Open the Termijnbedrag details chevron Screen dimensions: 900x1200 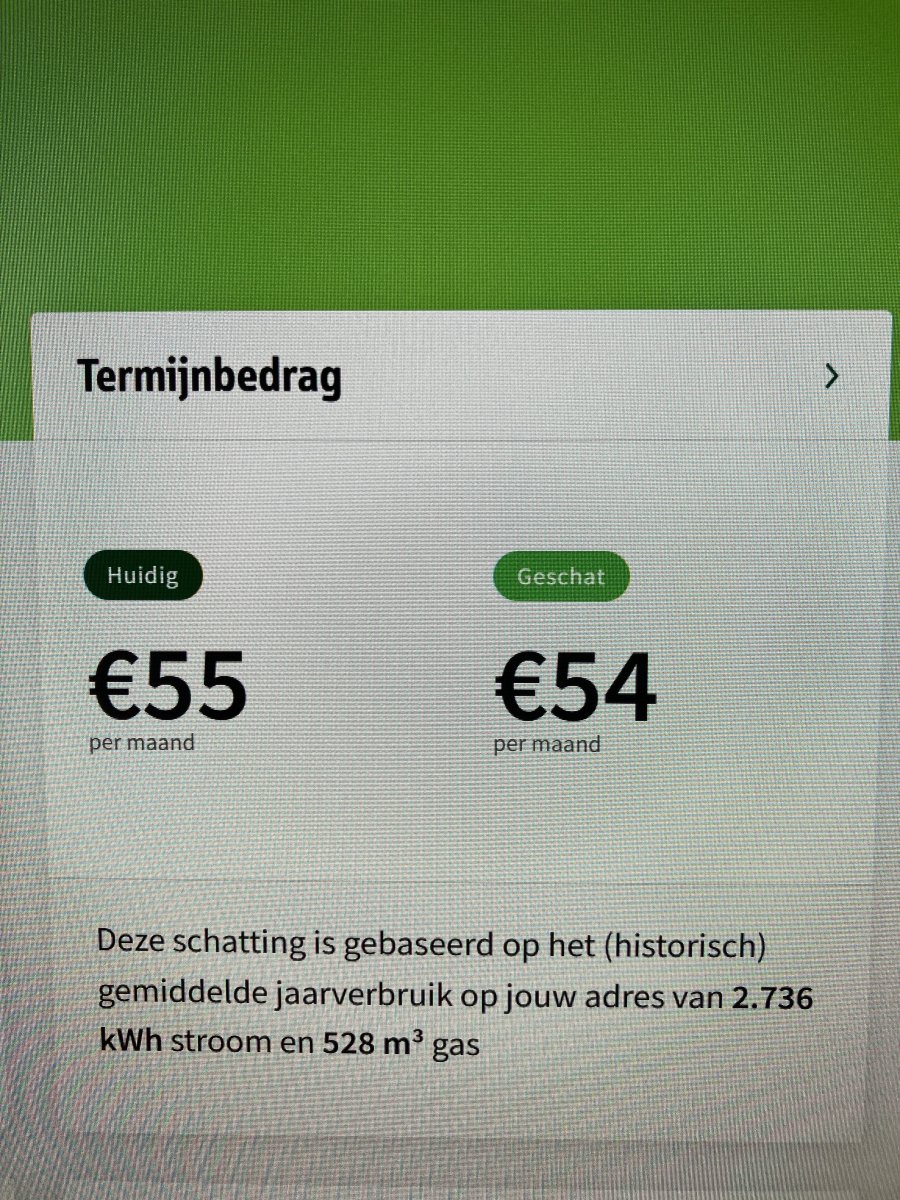coord(832,377)
